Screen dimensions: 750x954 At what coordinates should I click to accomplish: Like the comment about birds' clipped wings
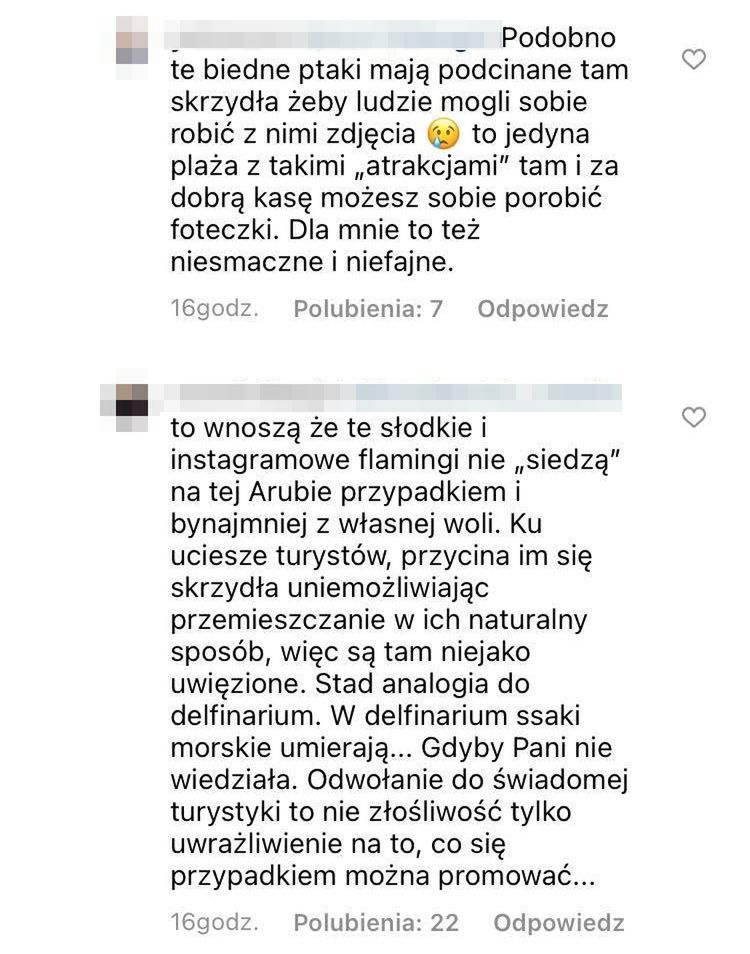[693, 60]
